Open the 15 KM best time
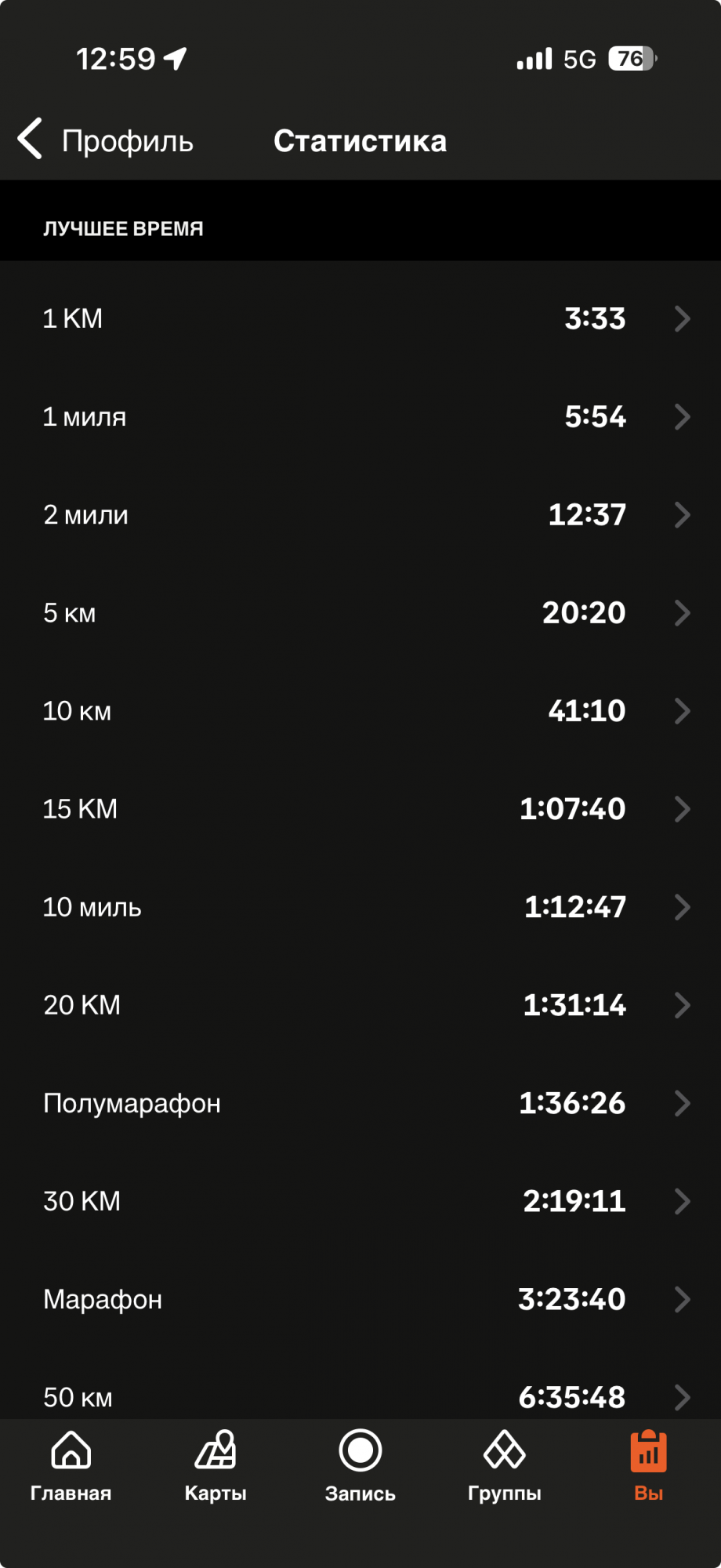 click(360, 809)
